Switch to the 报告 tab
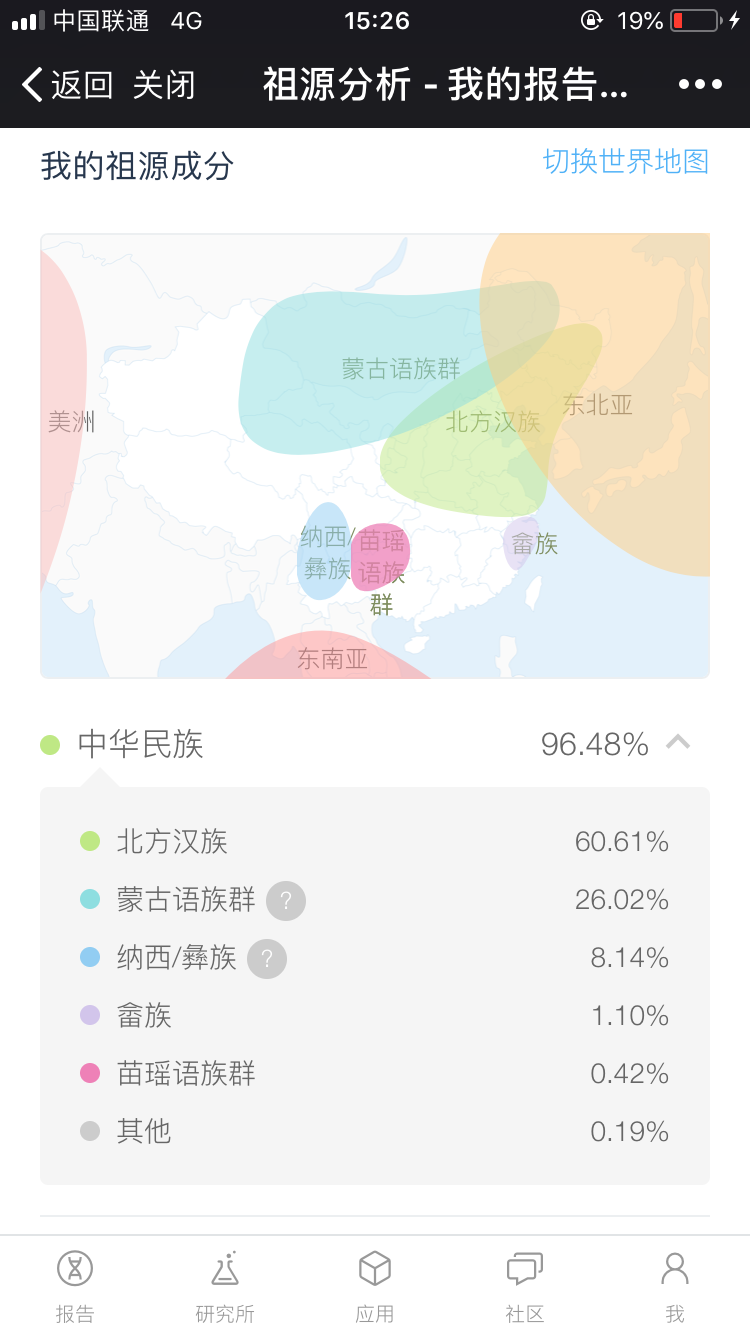Screen dimensions: 750x1334 pyautogui.click(x=75, y=1285)
